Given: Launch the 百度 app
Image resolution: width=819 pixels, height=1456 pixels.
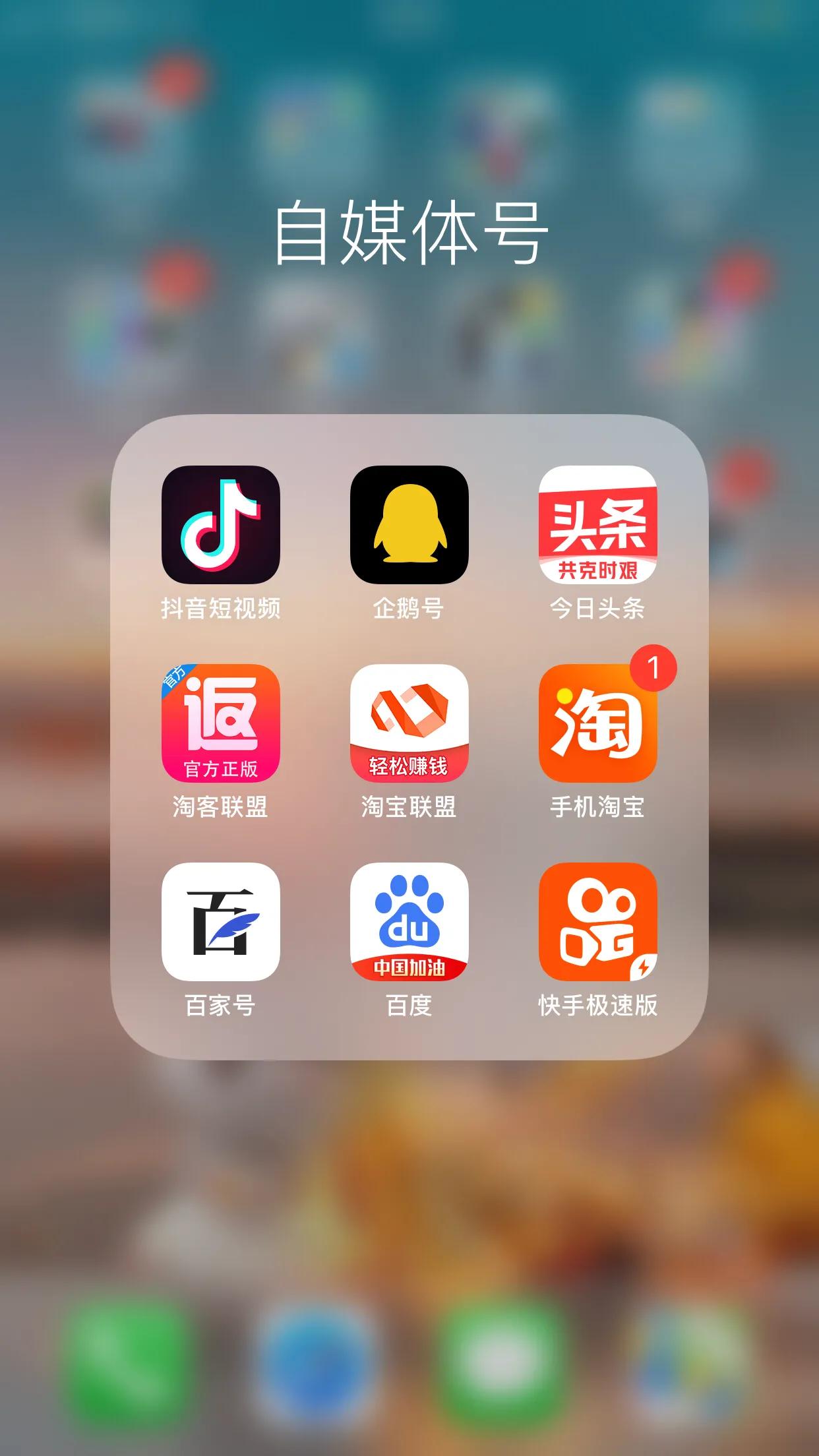Looking at the screenshot, I should pos(409,922).
